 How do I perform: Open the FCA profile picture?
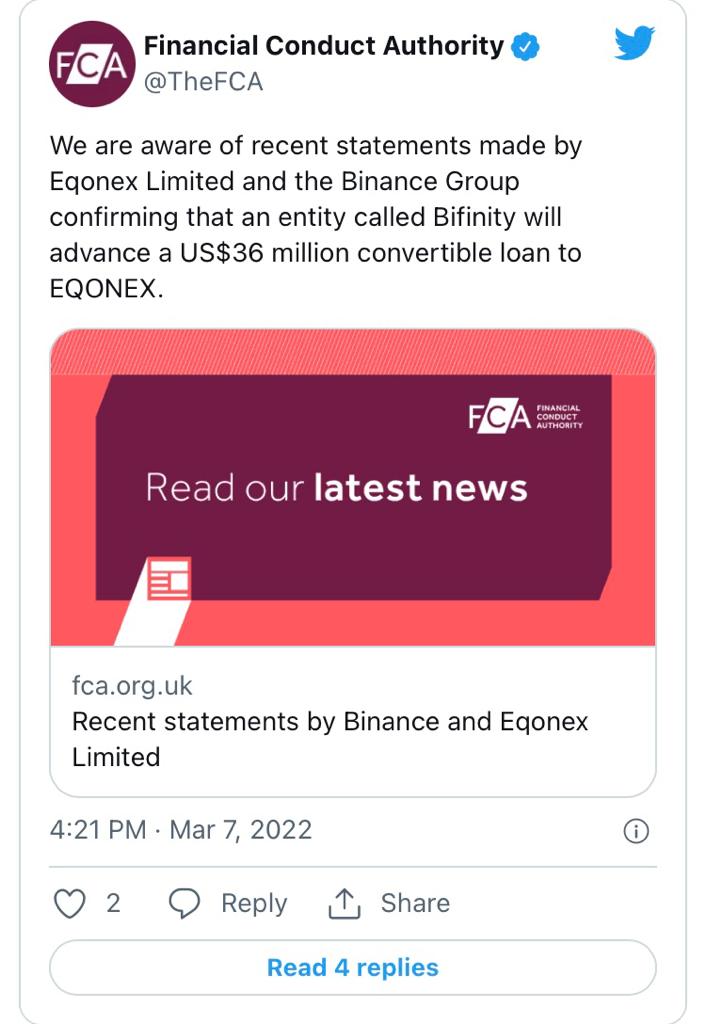coord(91,64)
